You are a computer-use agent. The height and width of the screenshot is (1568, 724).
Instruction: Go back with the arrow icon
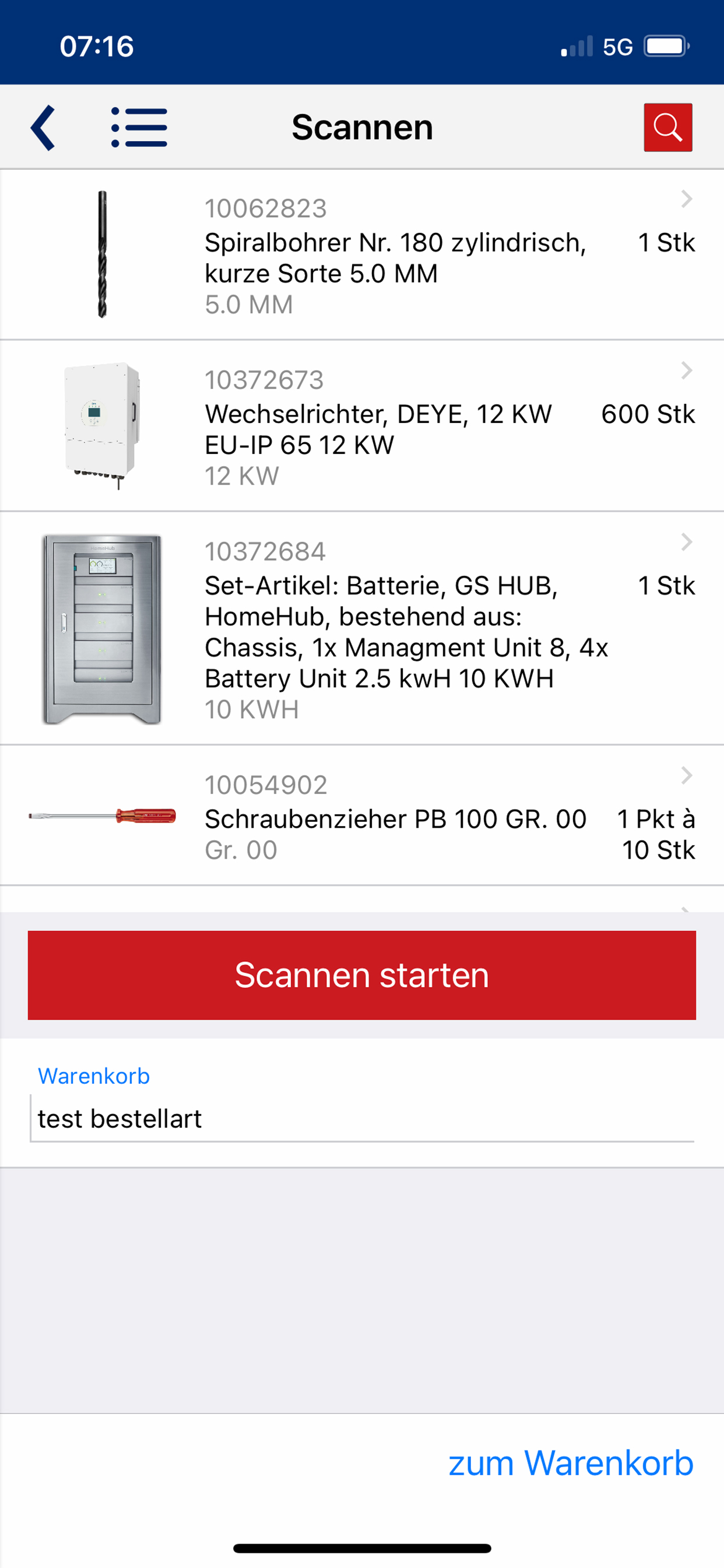tap(43, 128)
